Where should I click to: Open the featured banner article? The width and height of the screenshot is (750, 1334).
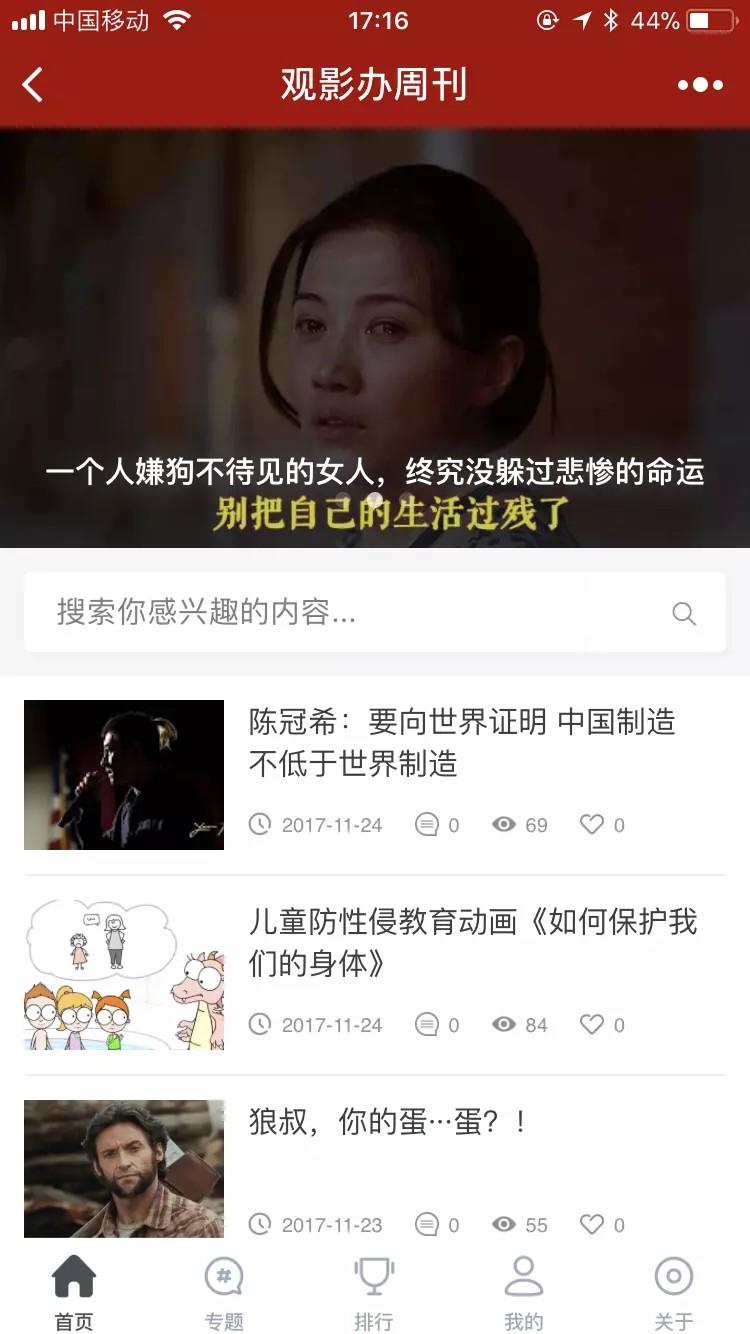pyautogui.click(x=375, y=338)
